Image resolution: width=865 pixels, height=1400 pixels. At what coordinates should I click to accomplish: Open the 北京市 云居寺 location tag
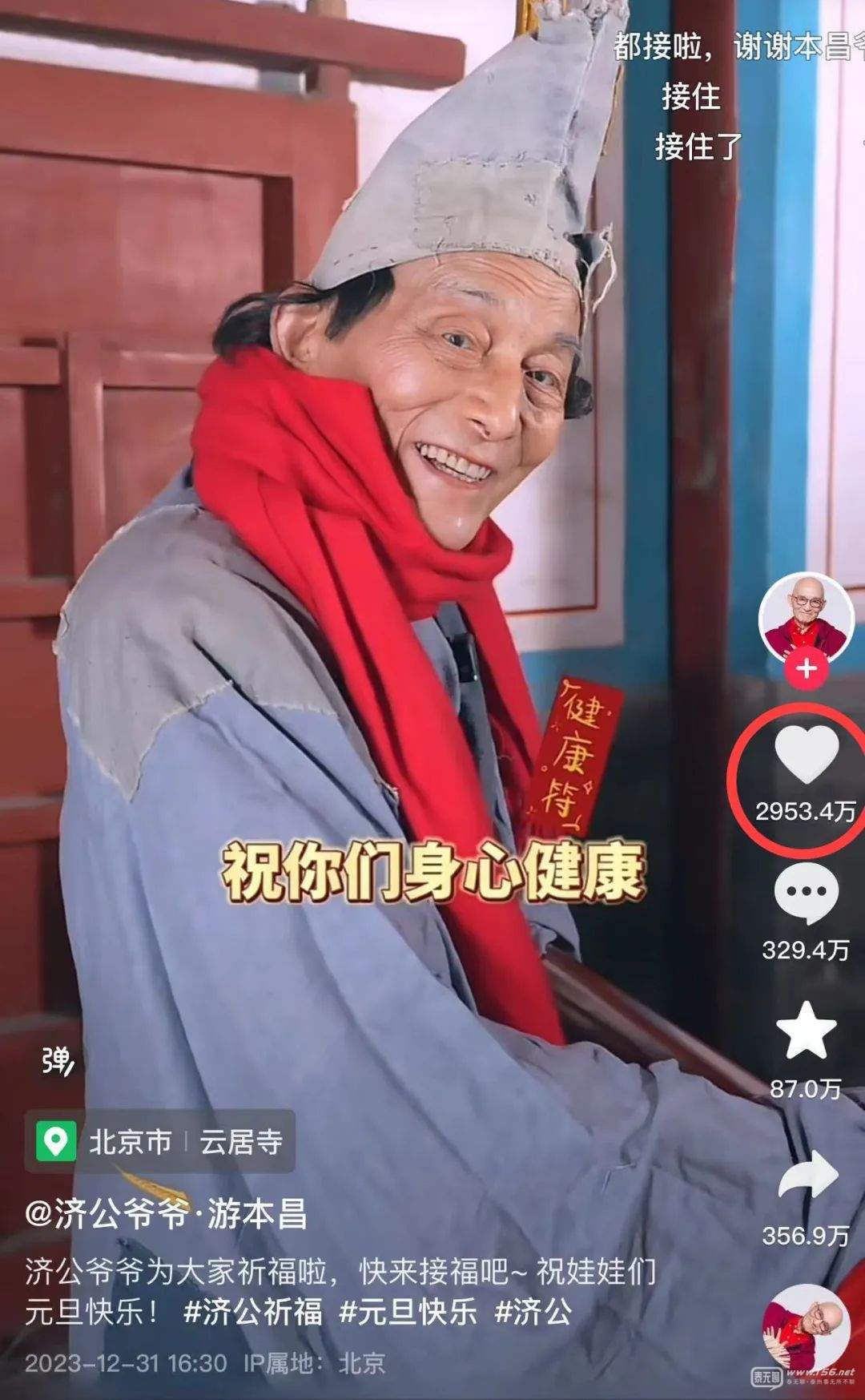[x=160, y=1141]
